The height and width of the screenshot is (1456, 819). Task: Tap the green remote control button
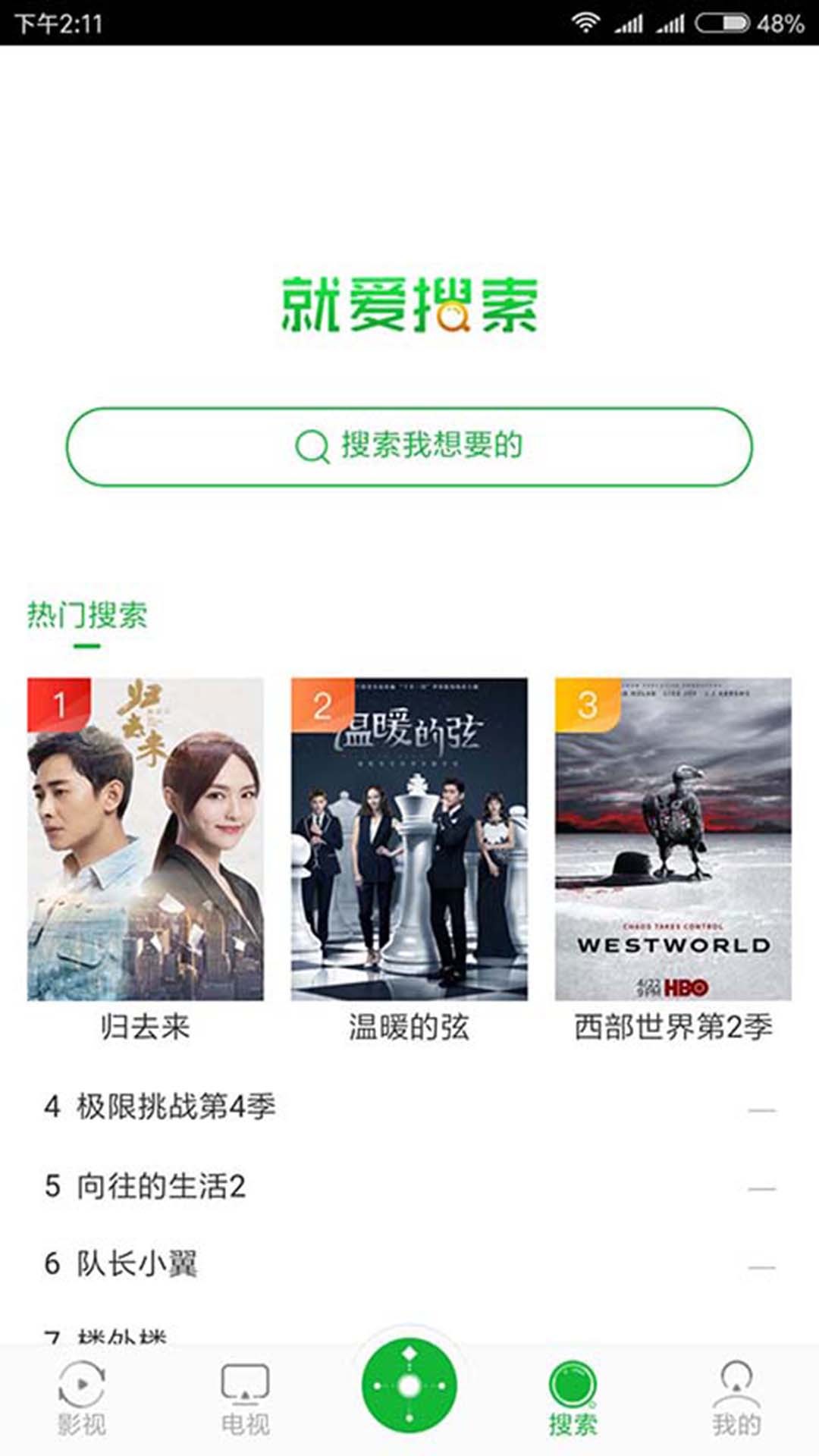tap(409, 1386)
